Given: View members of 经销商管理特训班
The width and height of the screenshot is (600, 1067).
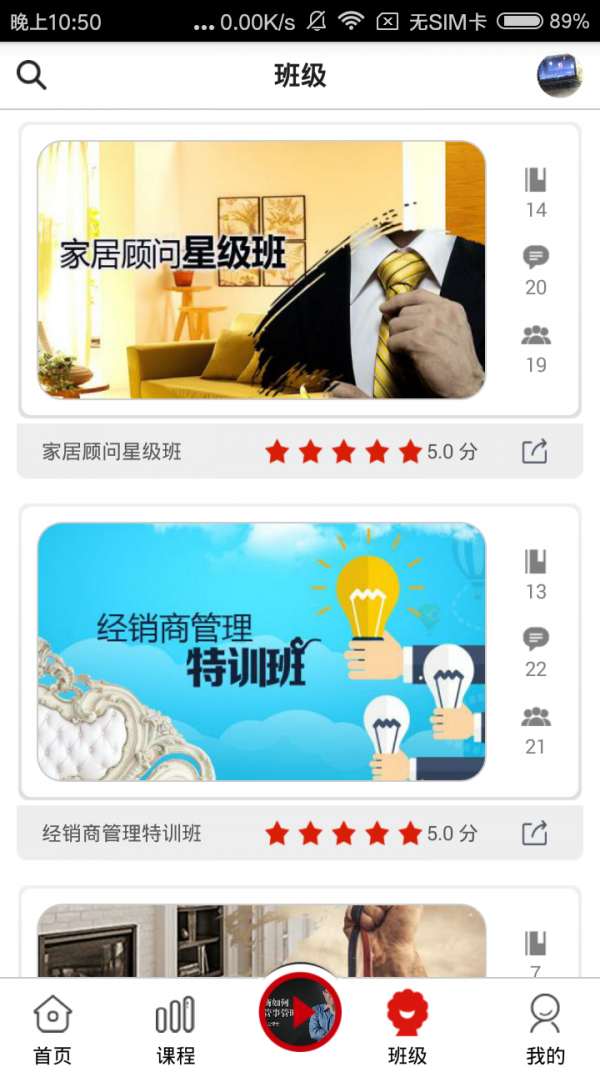Looking at the screenshot, I should [536, 729].
